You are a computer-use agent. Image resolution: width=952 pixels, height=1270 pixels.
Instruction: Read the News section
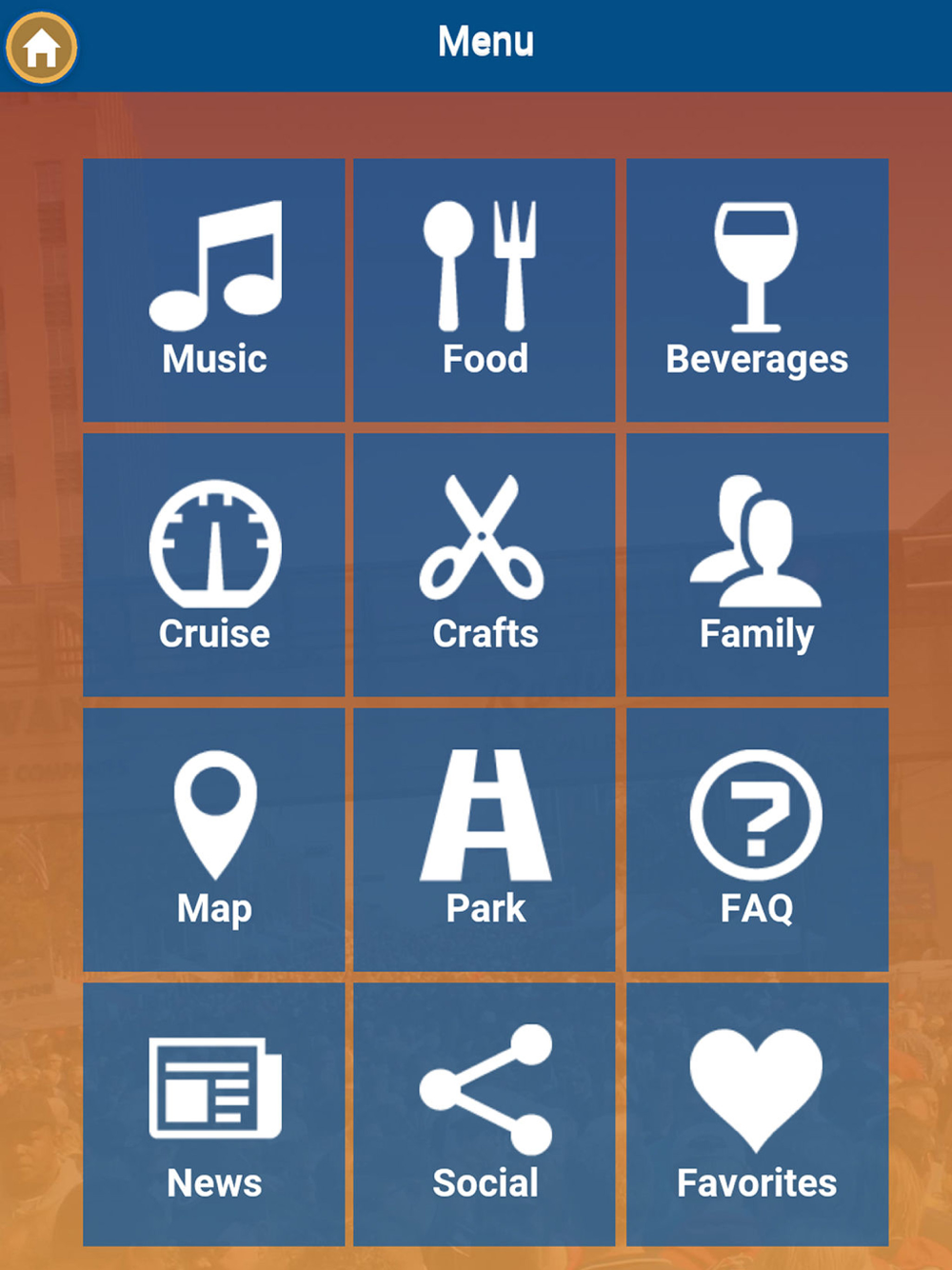point(214,1114)
